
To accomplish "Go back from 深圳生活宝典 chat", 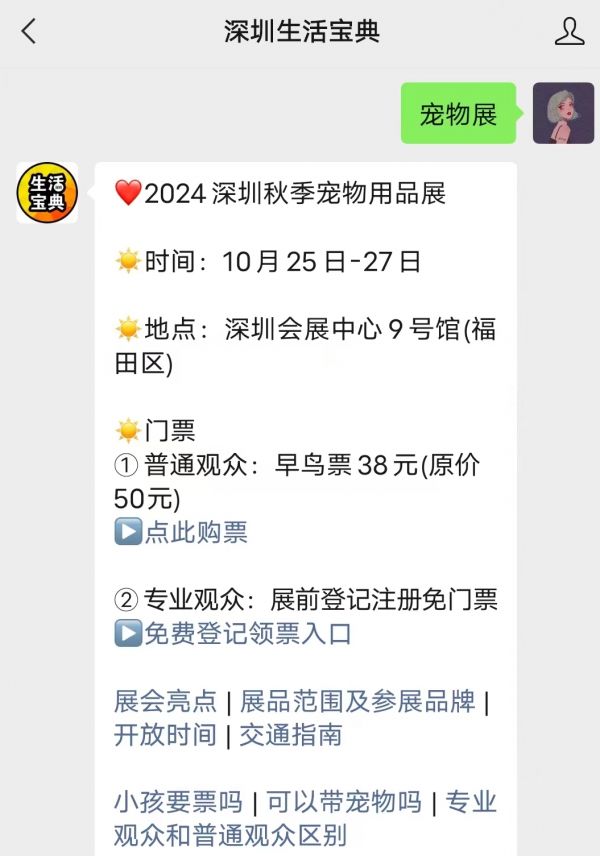I will coord(28,31).
